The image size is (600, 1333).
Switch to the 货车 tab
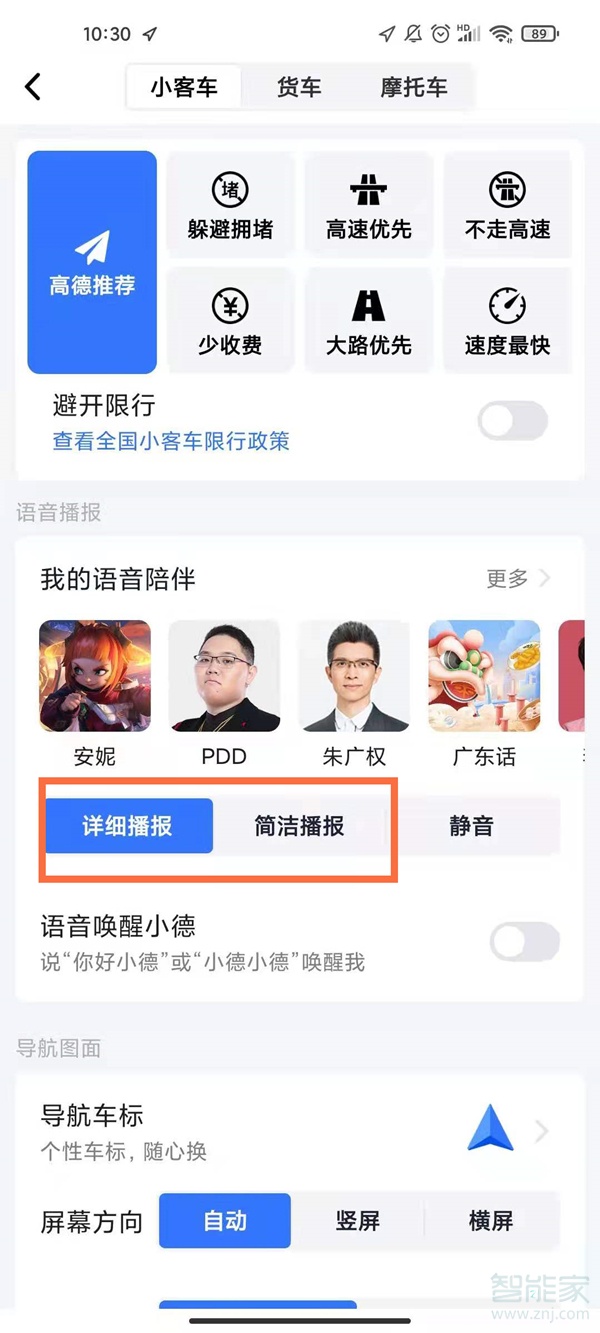pyautogui.click(x=299, y=87)
